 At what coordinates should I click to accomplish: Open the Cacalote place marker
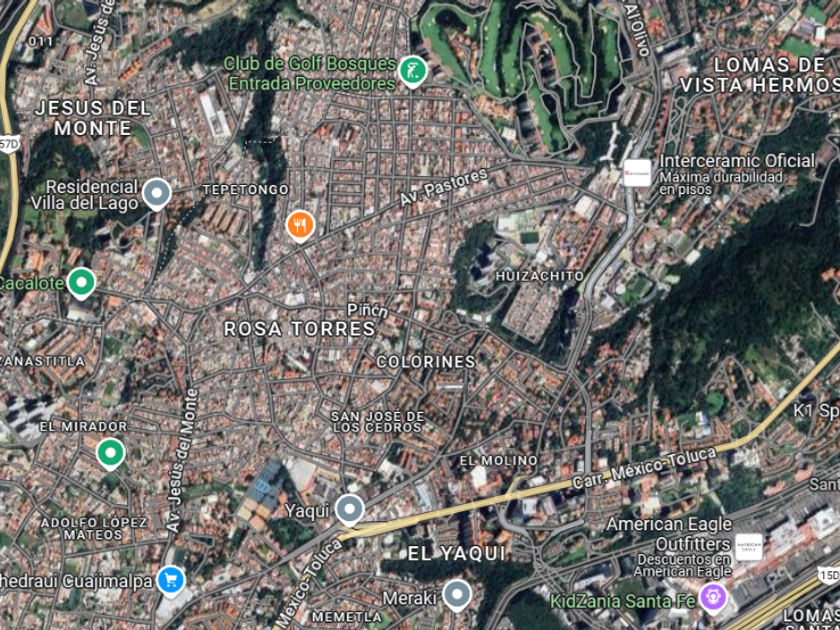[81, 283]
